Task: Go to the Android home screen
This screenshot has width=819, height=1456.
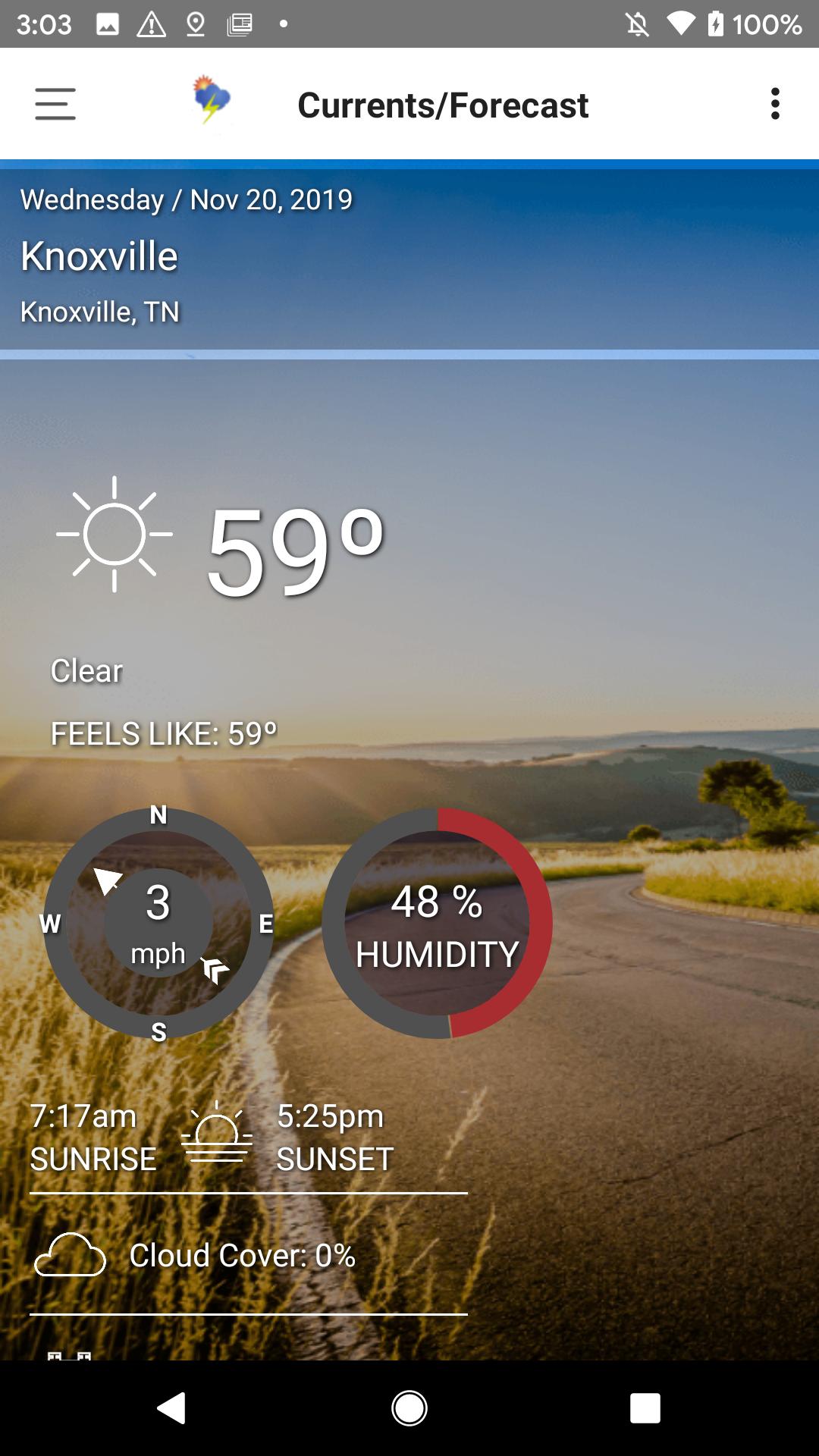Action: tap(409, 1408)
